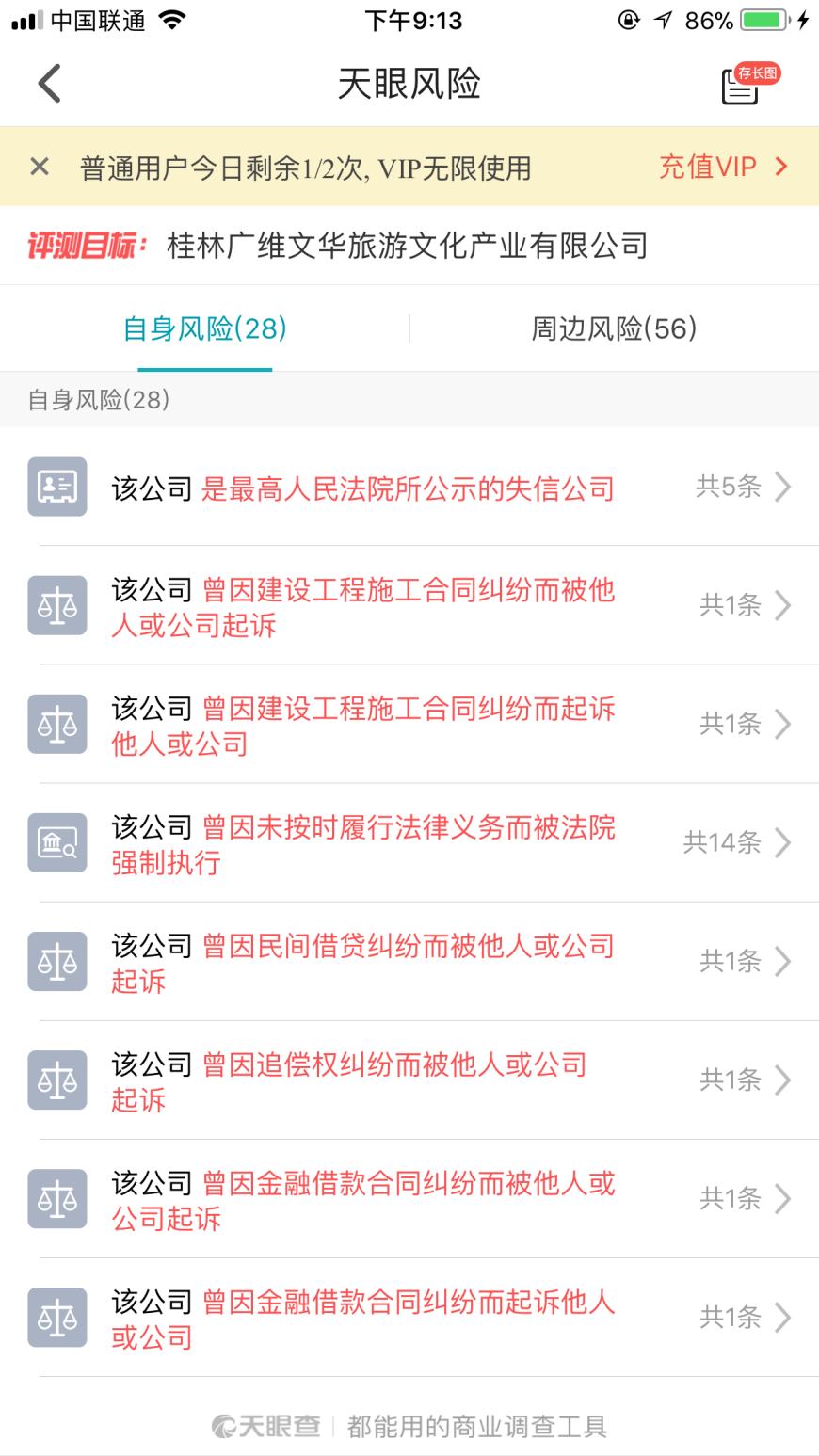Select the 自身风险(28) tab
819x1456 pixels.
pyautogui.click(x=205, y=328)
